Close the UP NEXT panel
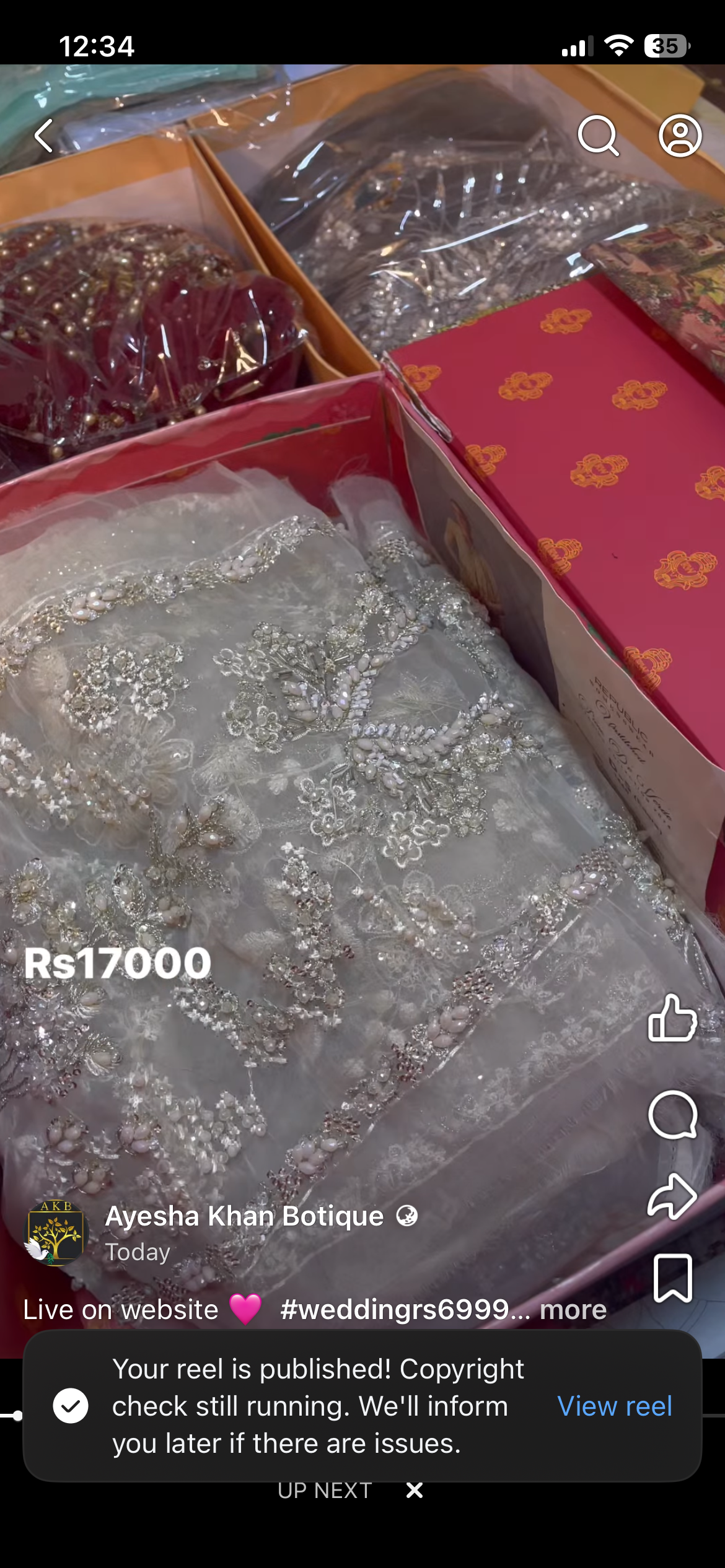725x1568 pixels. [415, 1491]
